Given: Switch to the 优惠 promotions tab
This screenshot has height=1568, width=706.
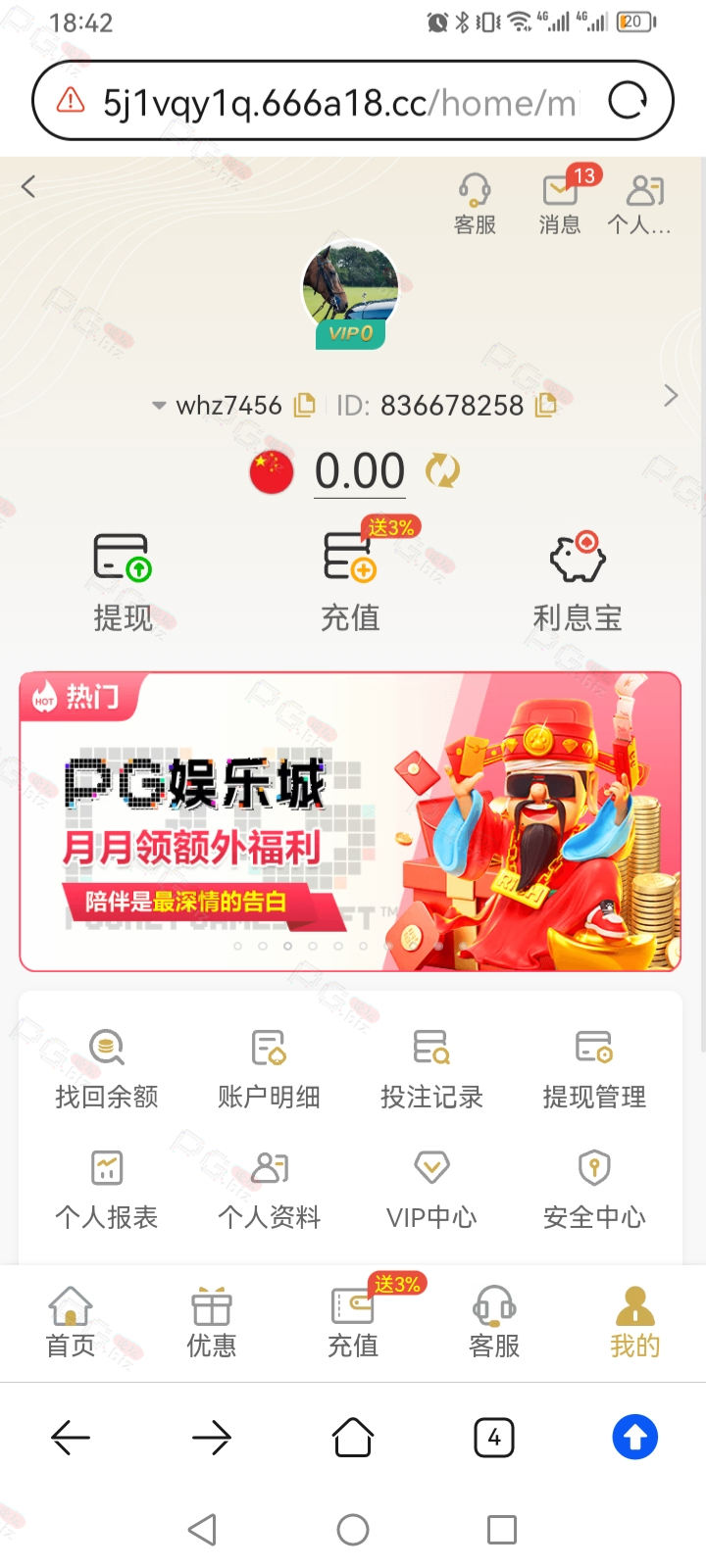Looking at the screenshot, I should pos(212,1322).
